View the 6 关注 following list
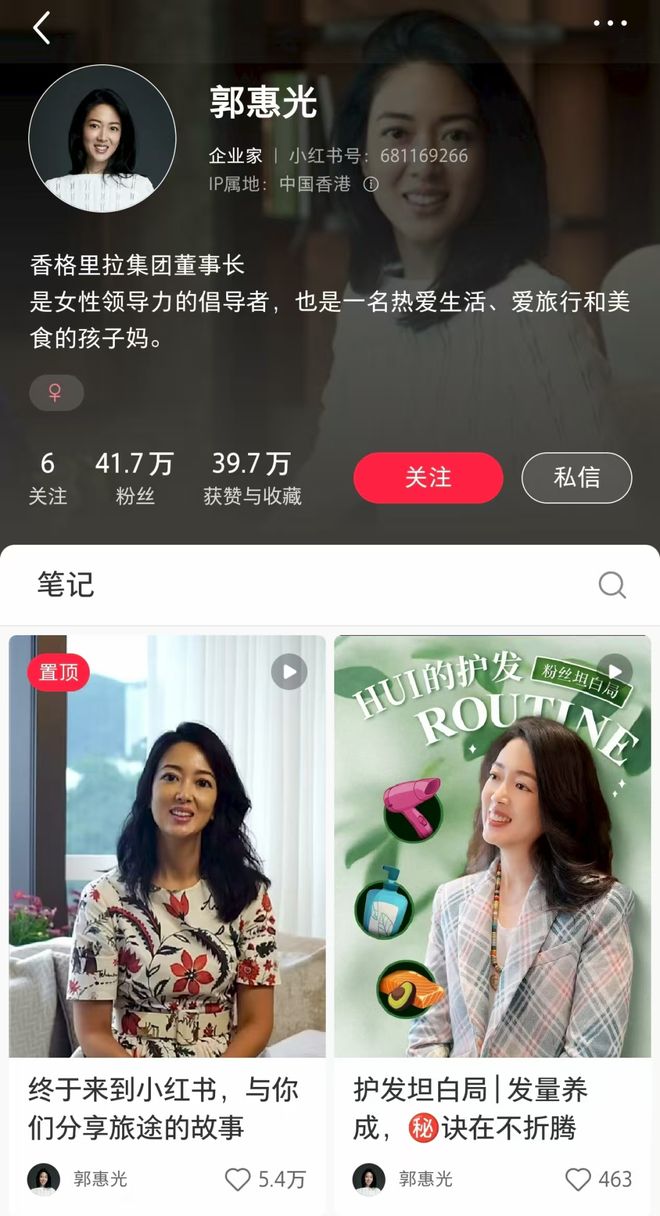The image size is (660, 1216). (x=47, y=477)
